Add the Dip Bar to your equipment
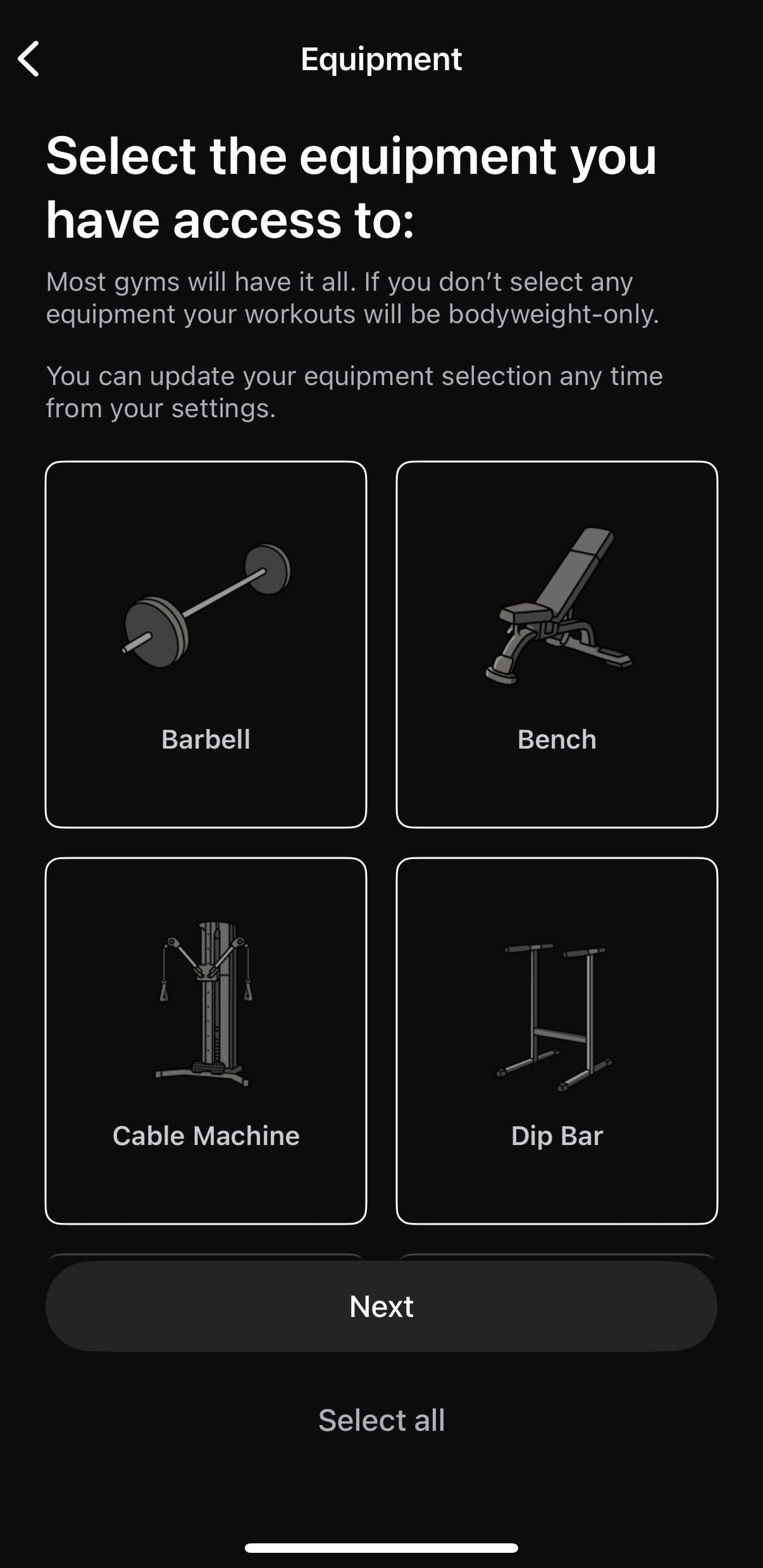 tap(557, 1040)
